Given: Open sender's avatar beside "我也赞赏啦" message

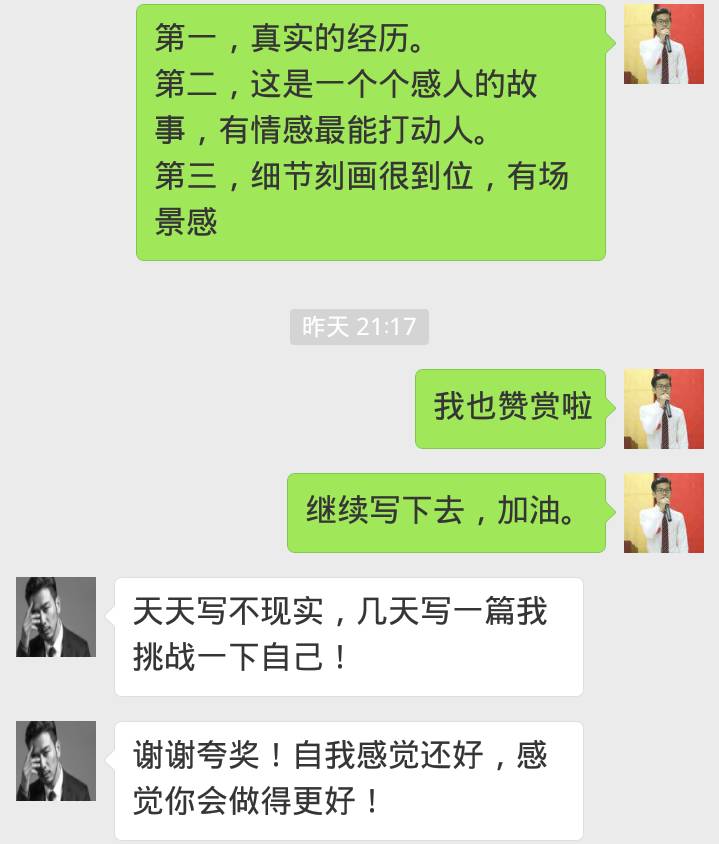Looking at the screenshot, I should (663, 408).
